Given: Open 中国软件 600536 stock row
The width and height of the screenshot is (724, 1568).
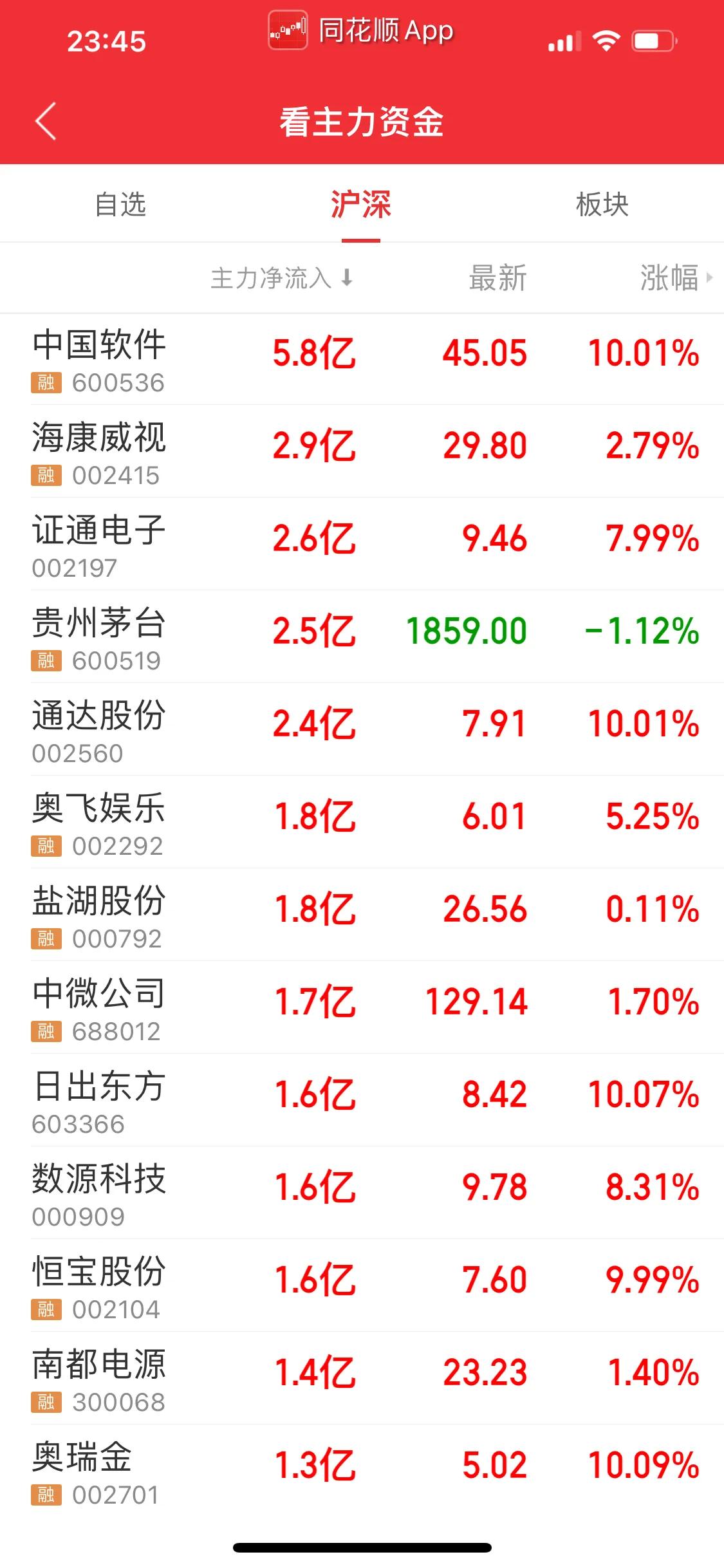Looking at the screenshot, I should [362, 359].
